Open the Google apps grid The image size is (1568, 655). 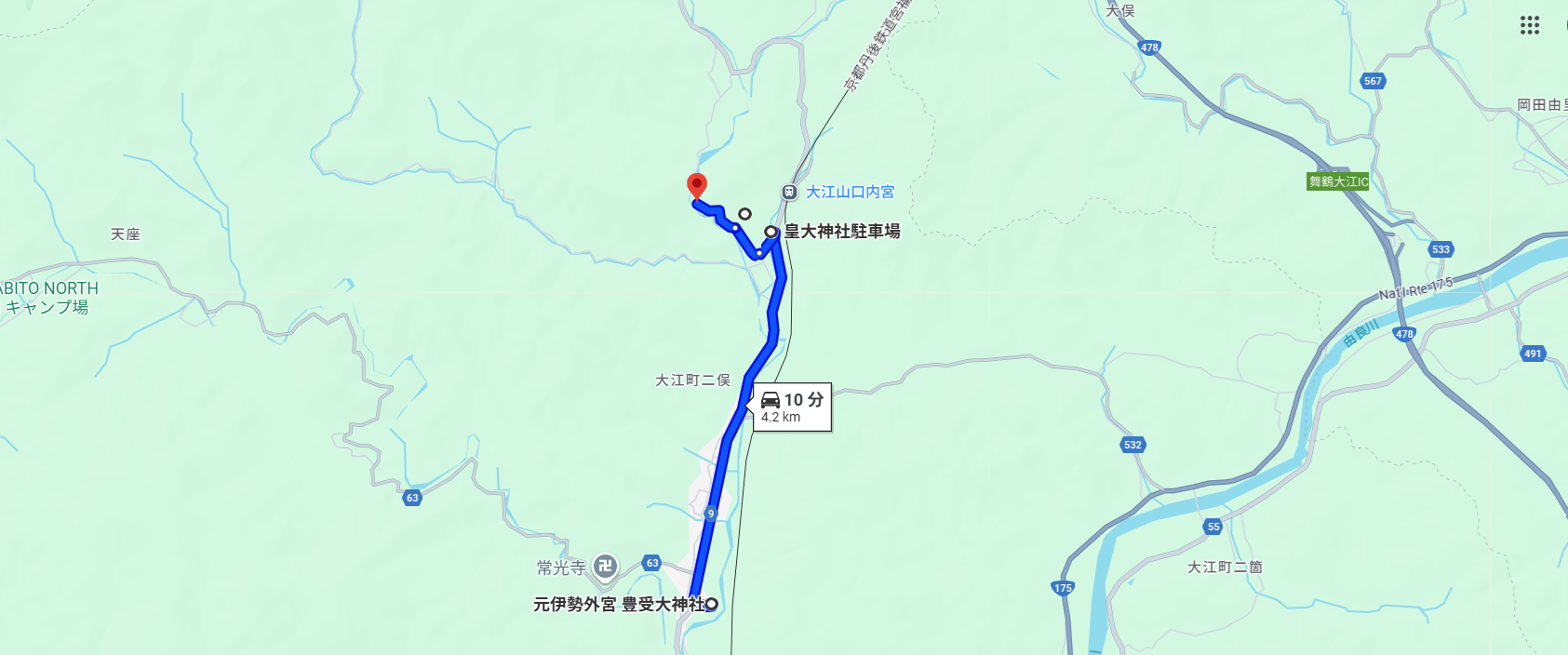(1529, 26)
